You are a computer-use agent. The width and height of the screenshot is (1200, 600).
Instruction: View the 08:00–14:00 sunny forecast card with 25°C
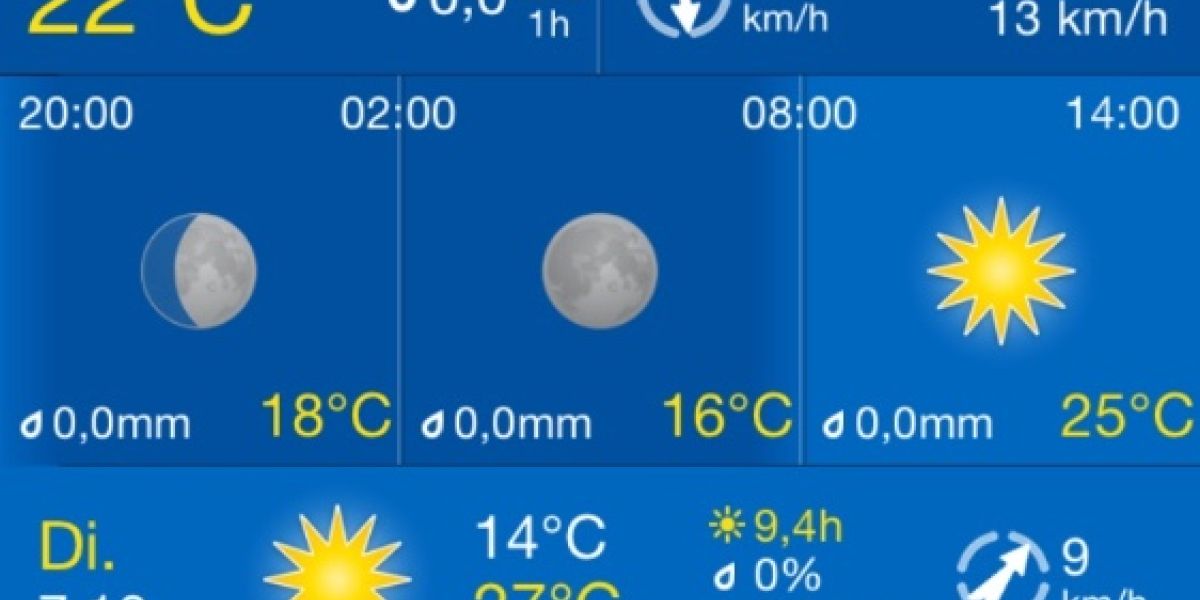1001,270
